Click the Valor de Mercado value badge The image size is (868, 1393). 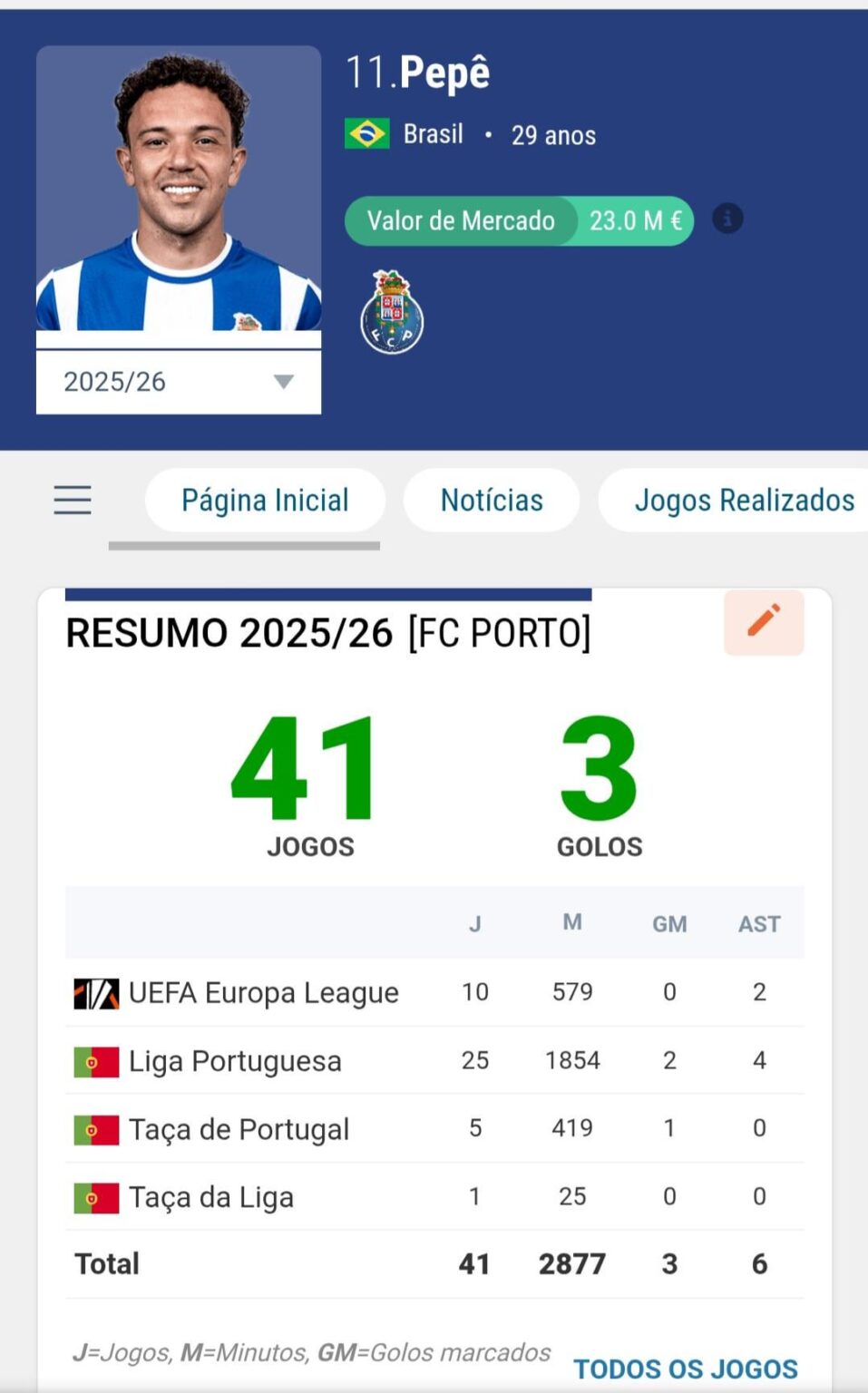coord(635,220)
